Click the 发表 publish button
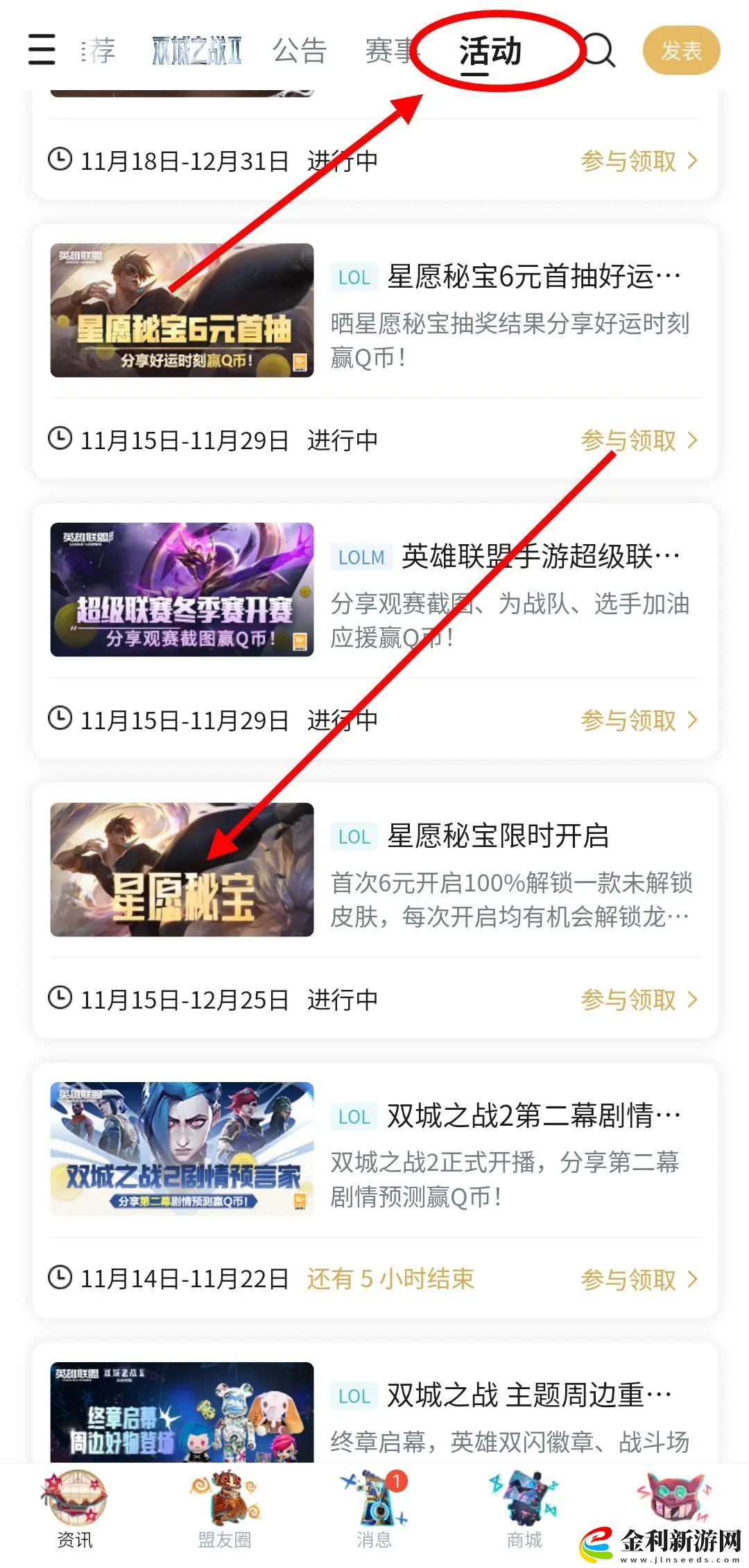 (x=682, y=50)
